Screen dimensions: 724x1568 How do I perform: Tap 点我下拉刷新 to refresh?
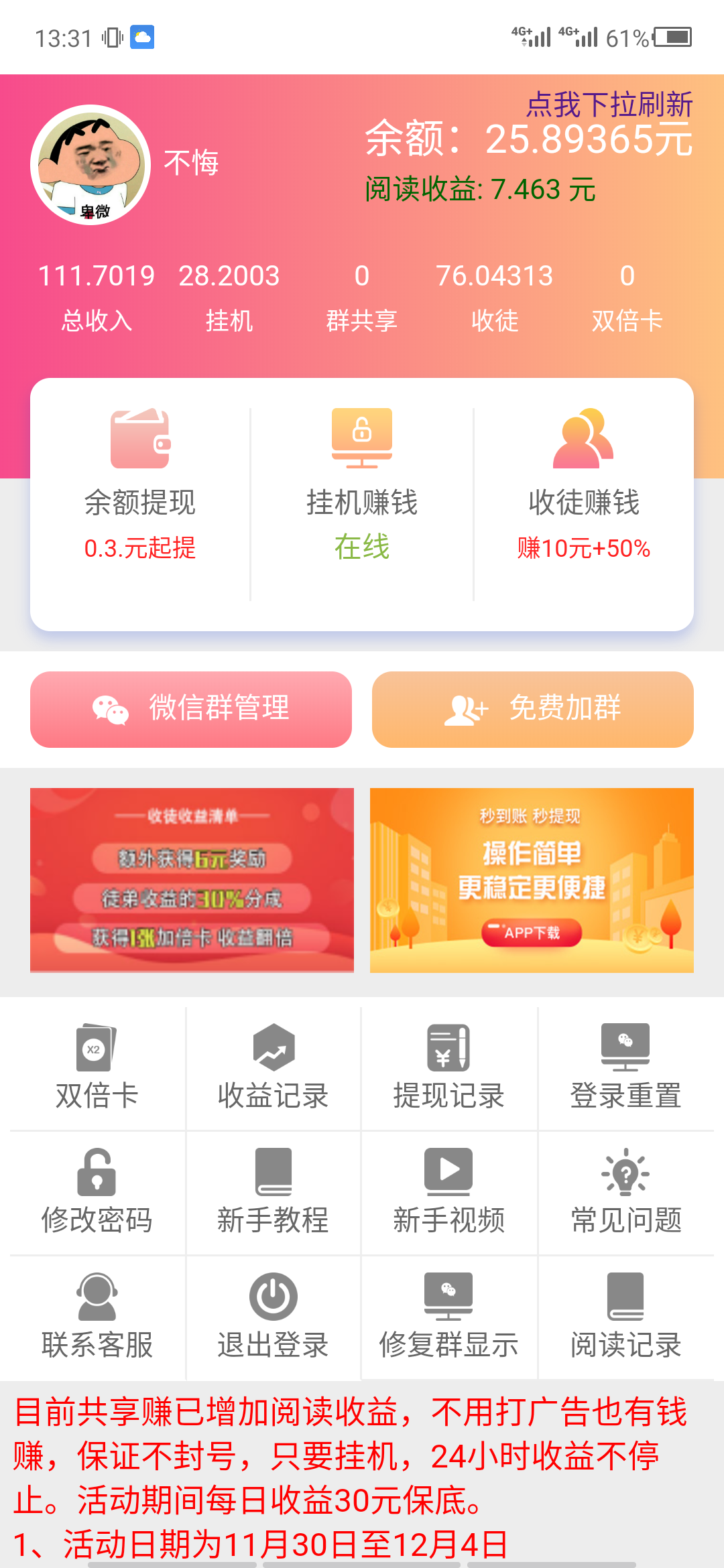[x=609, y=105]
